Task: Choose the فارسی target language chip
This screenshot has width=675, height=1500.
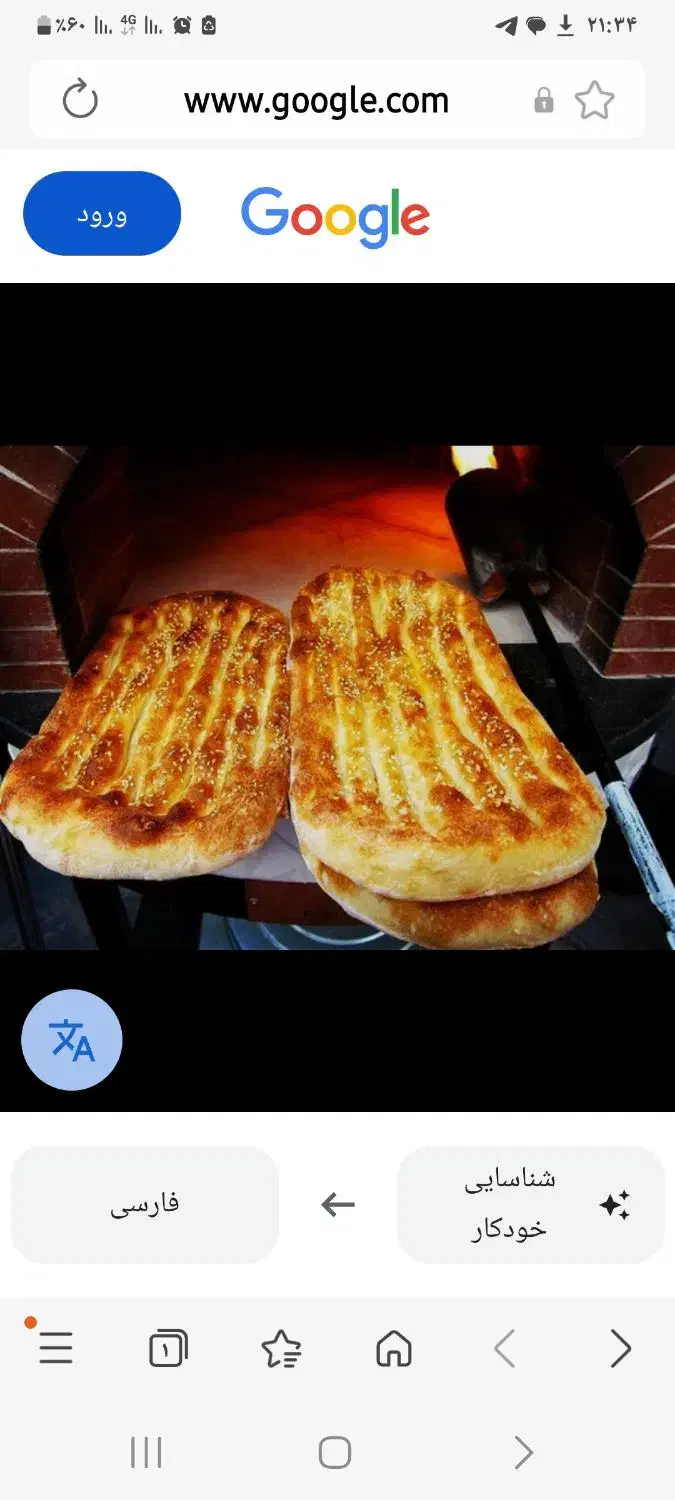Action: tap(145, 1204)
